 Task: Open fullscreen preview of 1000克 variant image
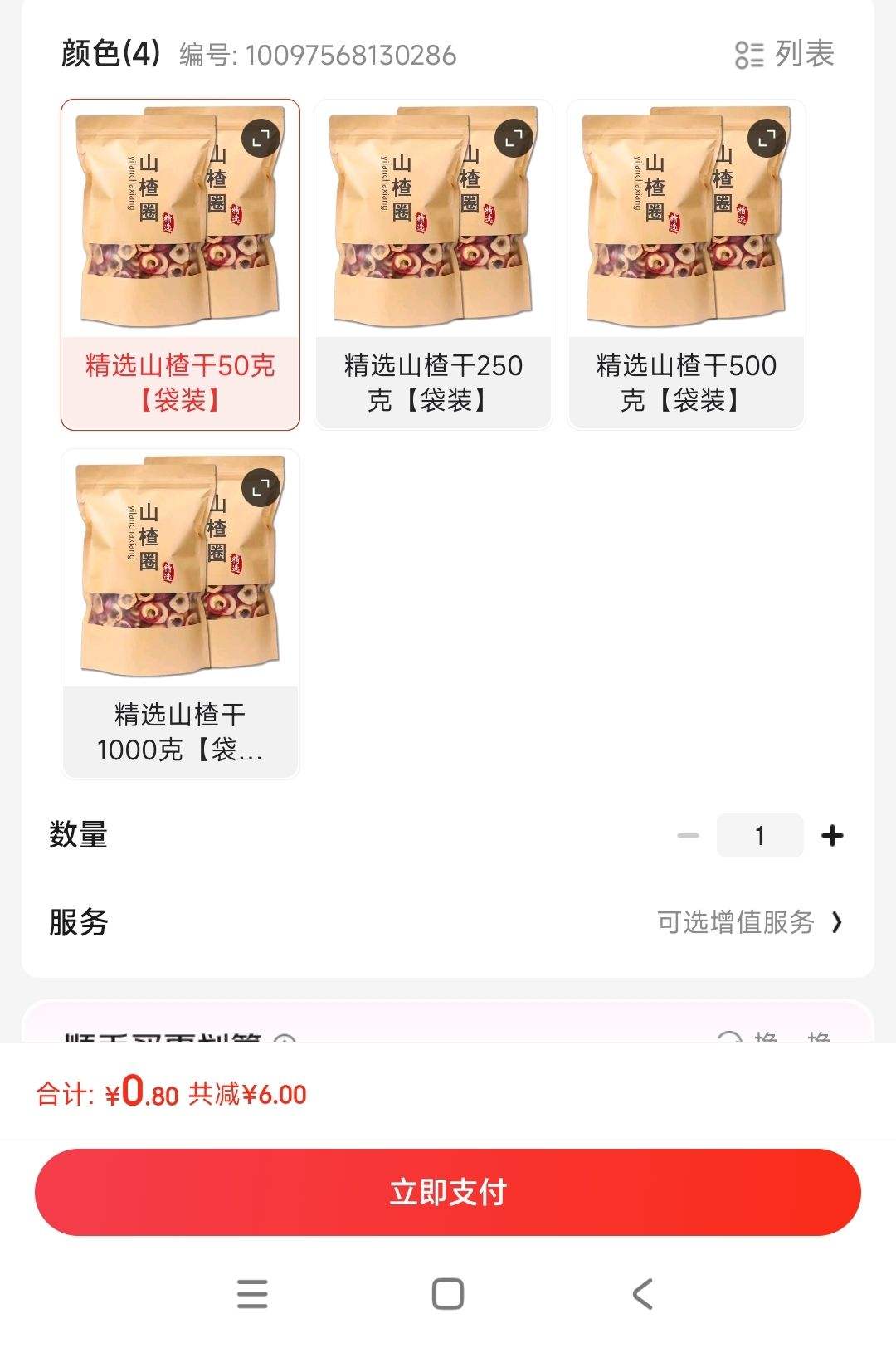point(261,487)
